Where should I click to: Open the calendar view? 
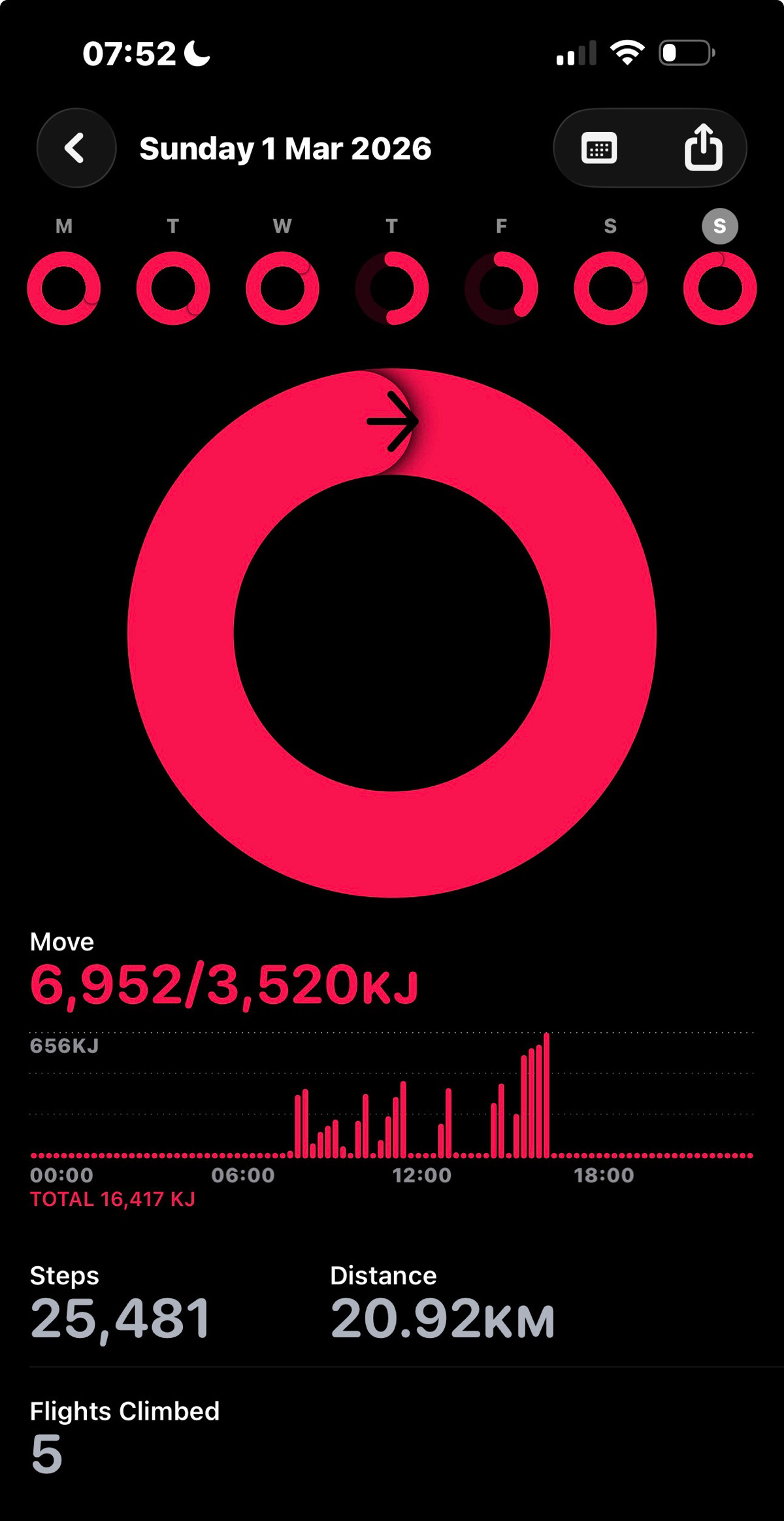[x=599, y=148]
